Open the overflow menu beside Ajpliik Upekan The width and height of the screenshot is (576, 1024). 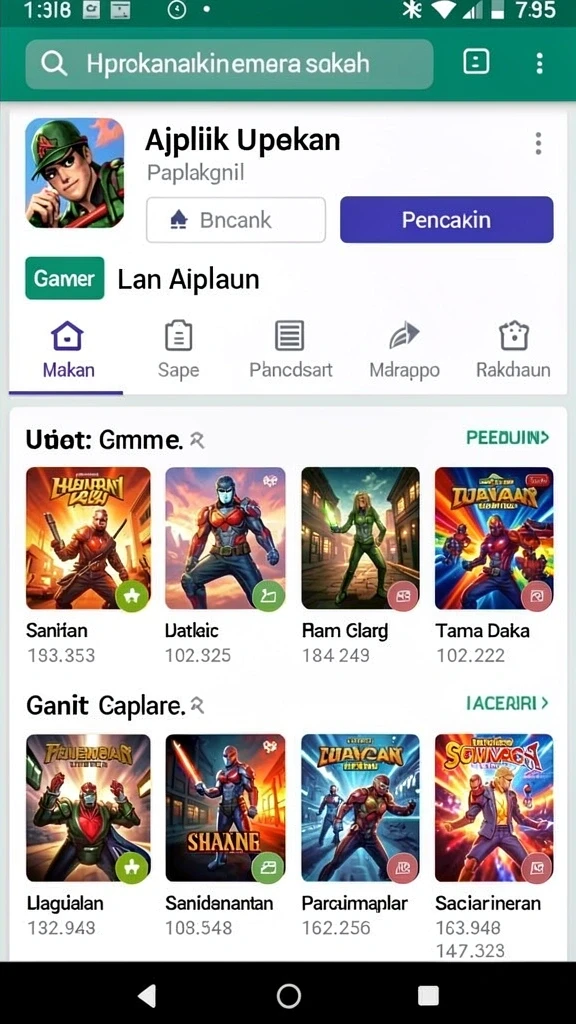tap(538, 144)
